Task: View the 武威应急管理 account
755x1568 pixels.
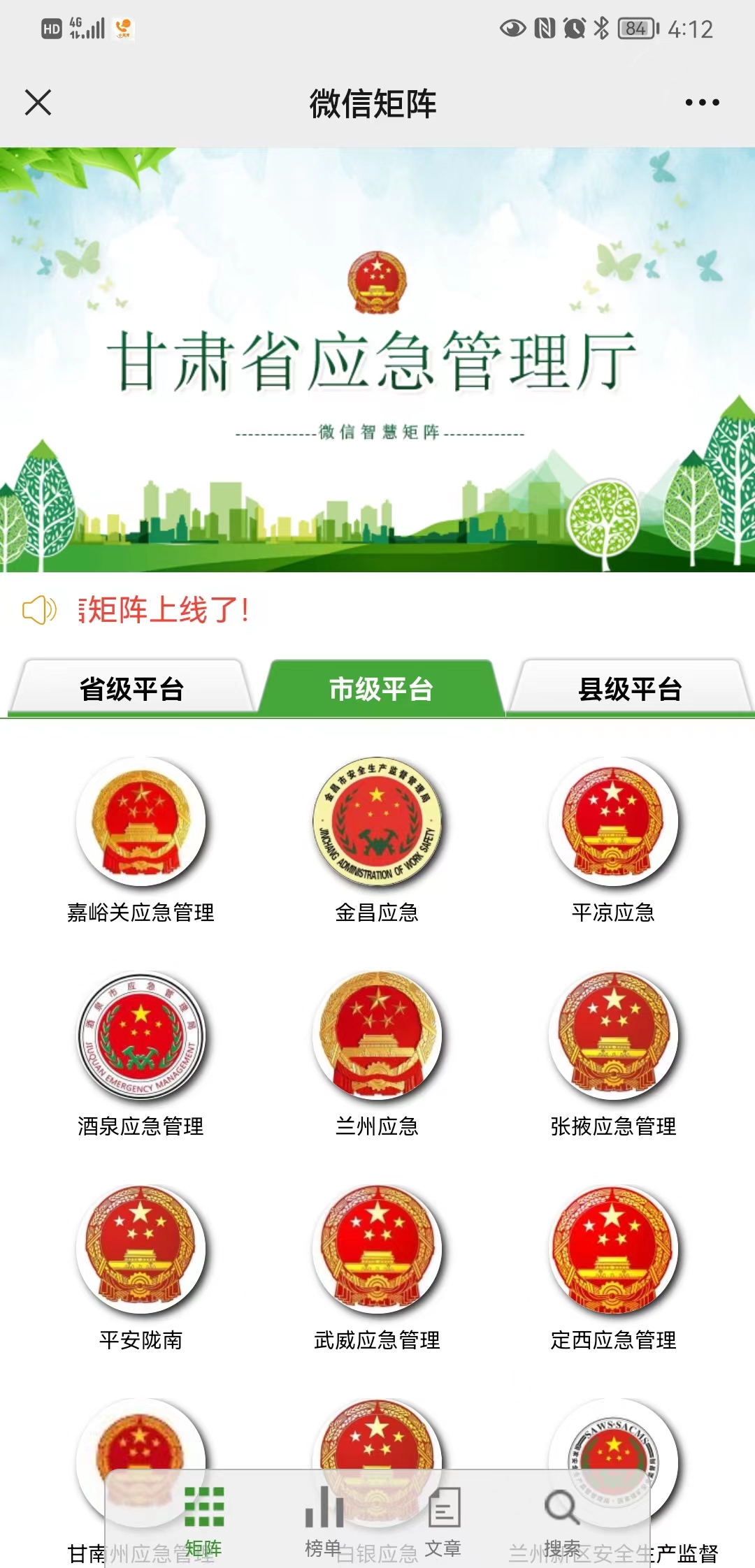Action: tap(377, 1249)
